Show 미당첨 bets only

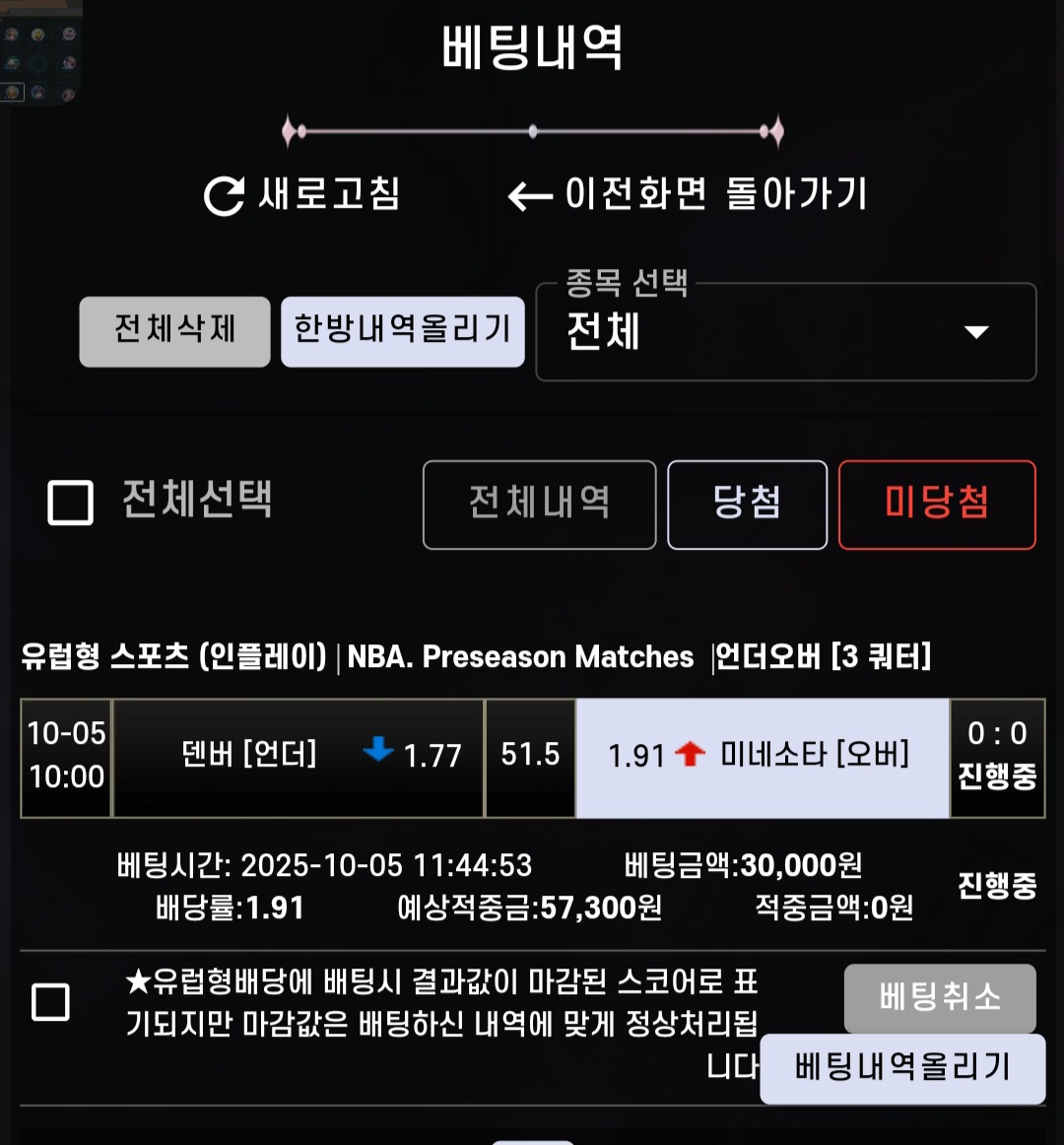coord(936,505)
